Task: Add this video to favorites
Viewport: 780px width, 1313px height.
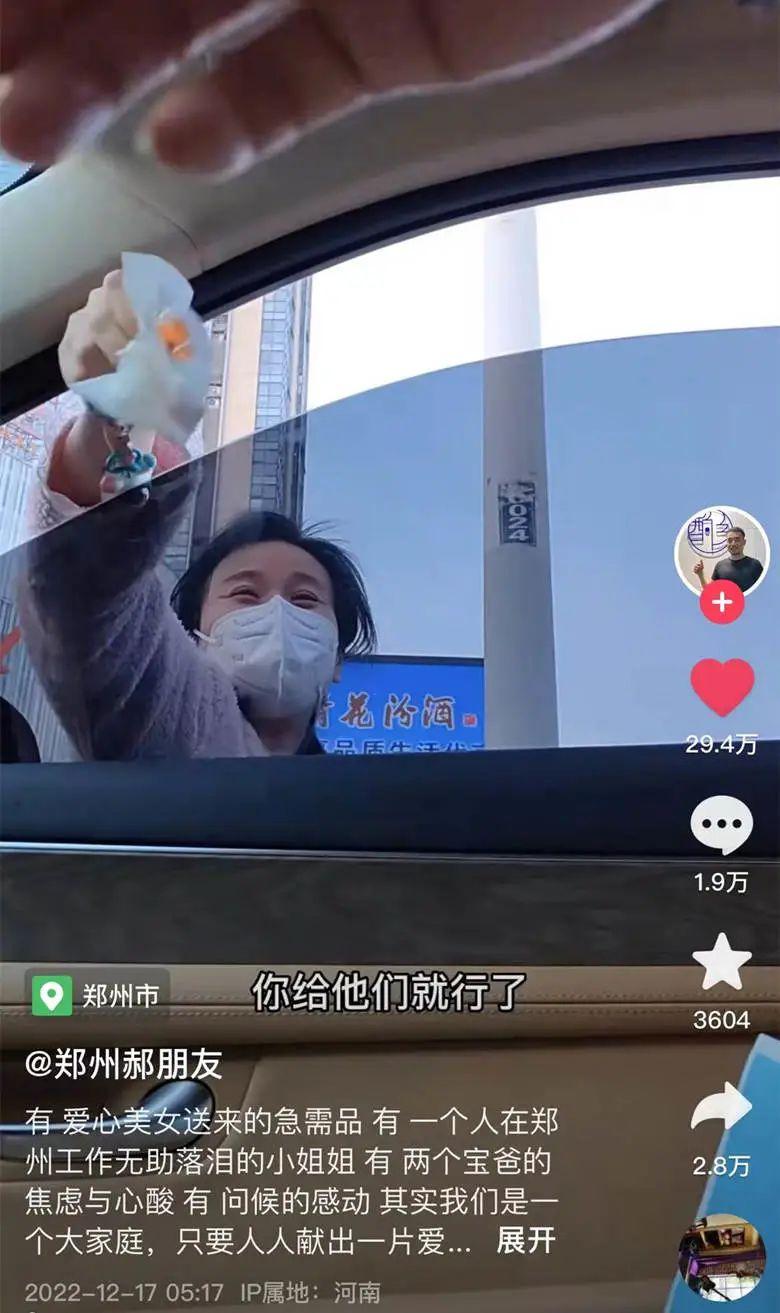Action: point(721,962)
